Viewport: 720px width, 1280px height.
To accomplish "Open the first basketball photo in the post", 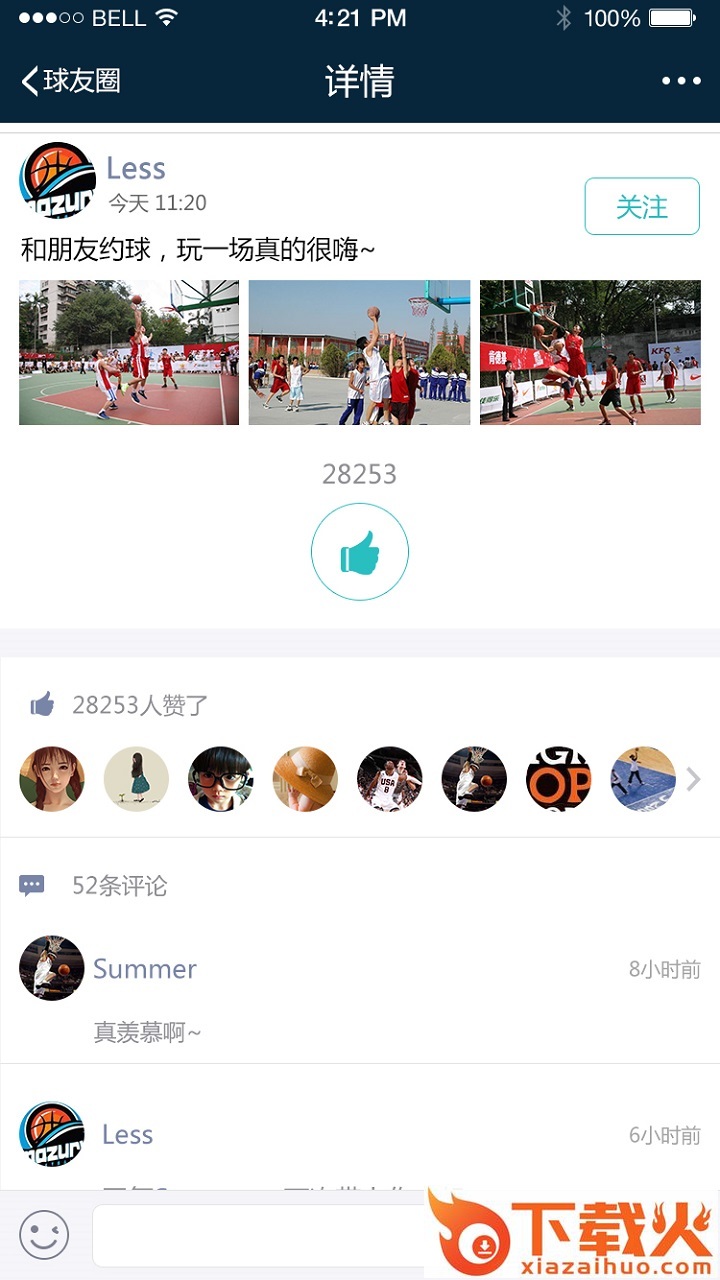I will (129, 353).
